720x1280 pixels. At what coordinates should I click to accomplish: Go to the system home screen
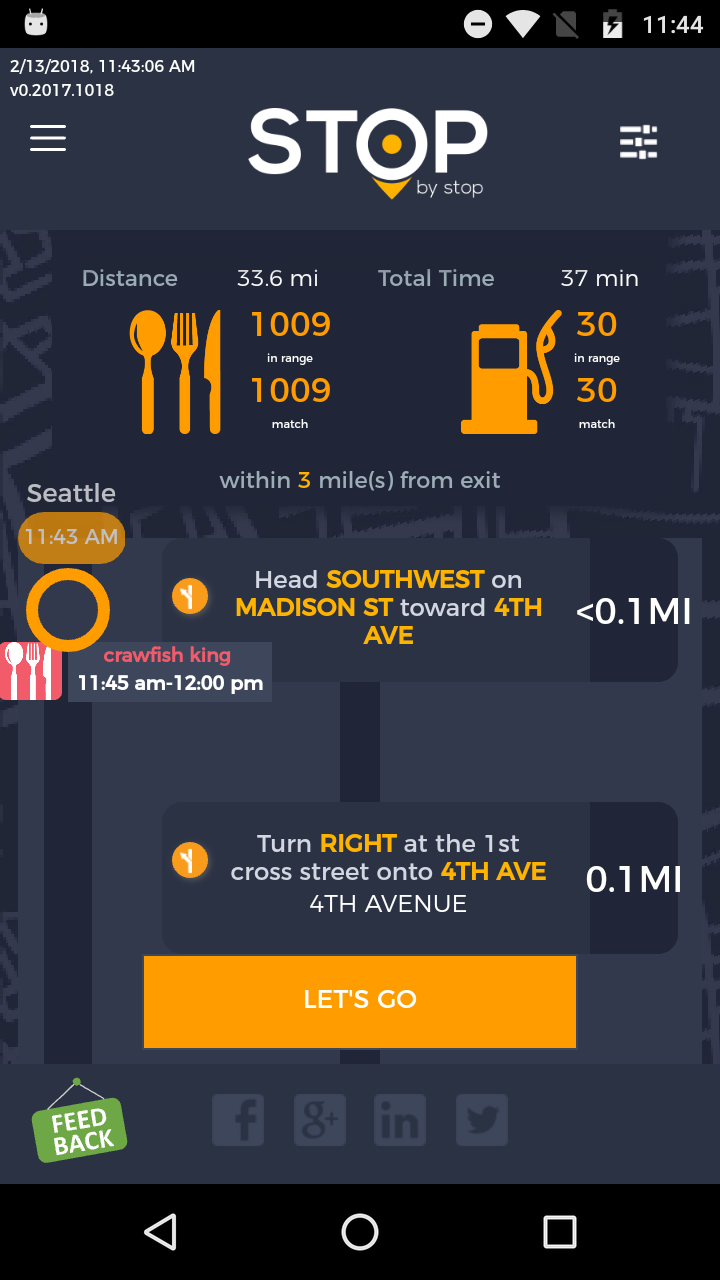pyautogui.click(x=360, y=1232)
